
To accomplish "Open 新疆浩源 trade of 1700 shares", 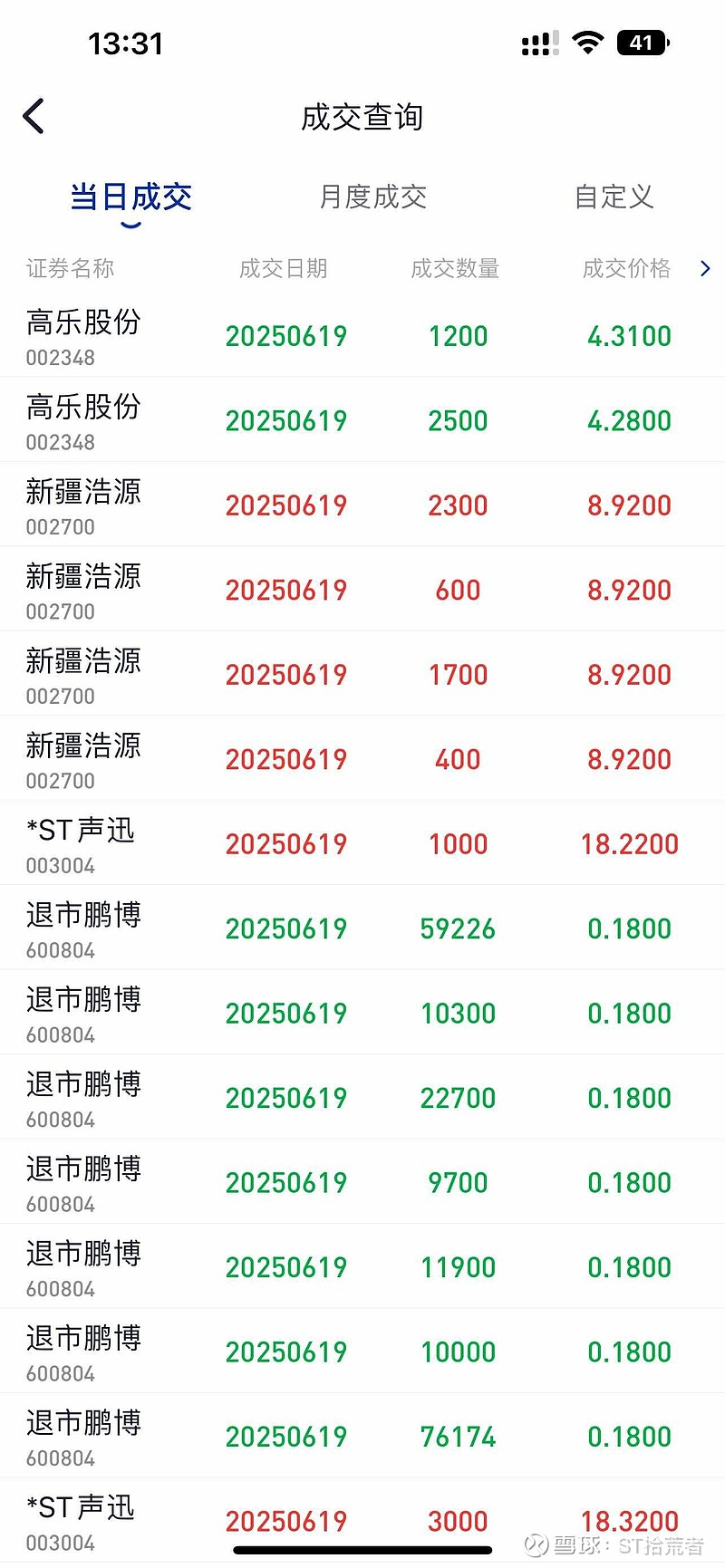I will tap(362, 674).
